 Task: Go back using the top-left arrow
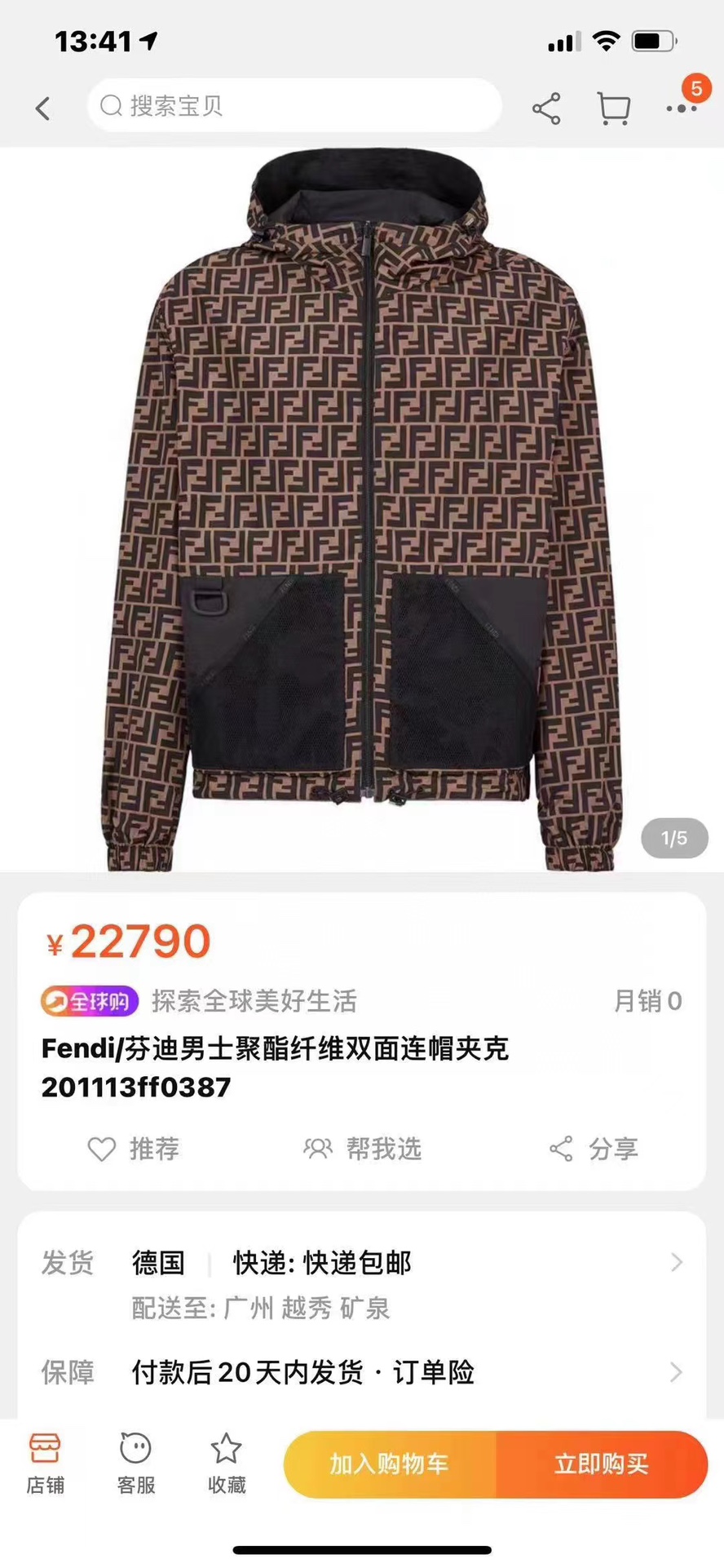tap(43, 109)
